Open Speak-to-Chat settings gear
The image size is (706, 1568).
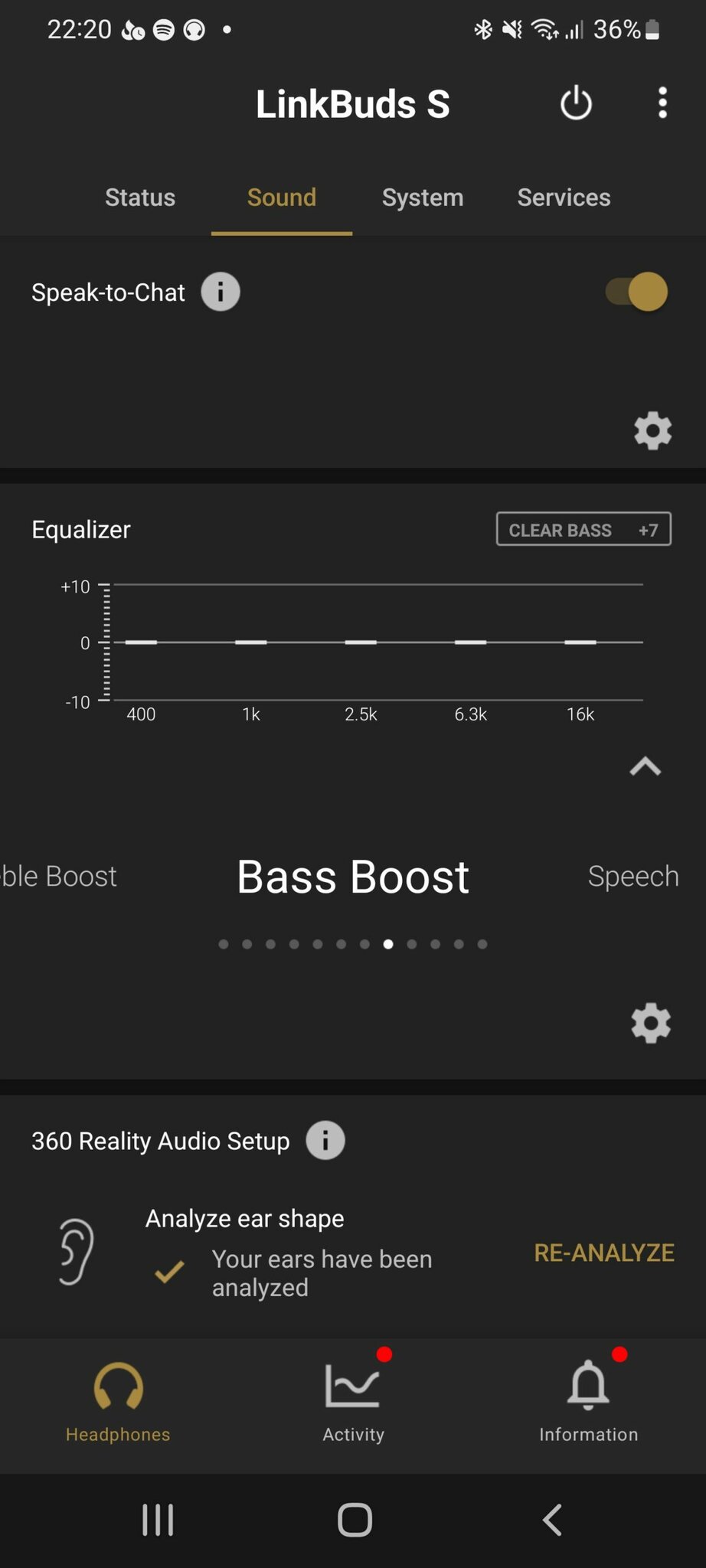652,431
